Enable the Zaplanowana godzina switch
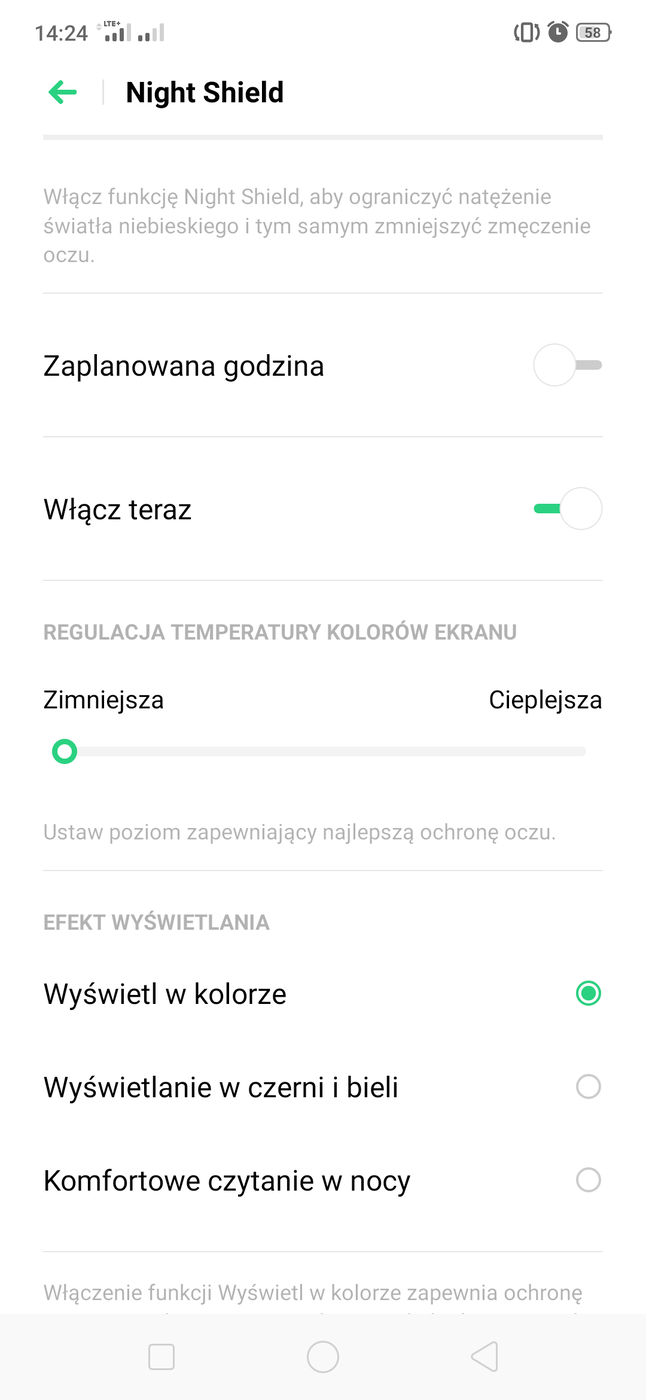The height and width of the screenshot is (1400, 646). [x=567, y=366]
